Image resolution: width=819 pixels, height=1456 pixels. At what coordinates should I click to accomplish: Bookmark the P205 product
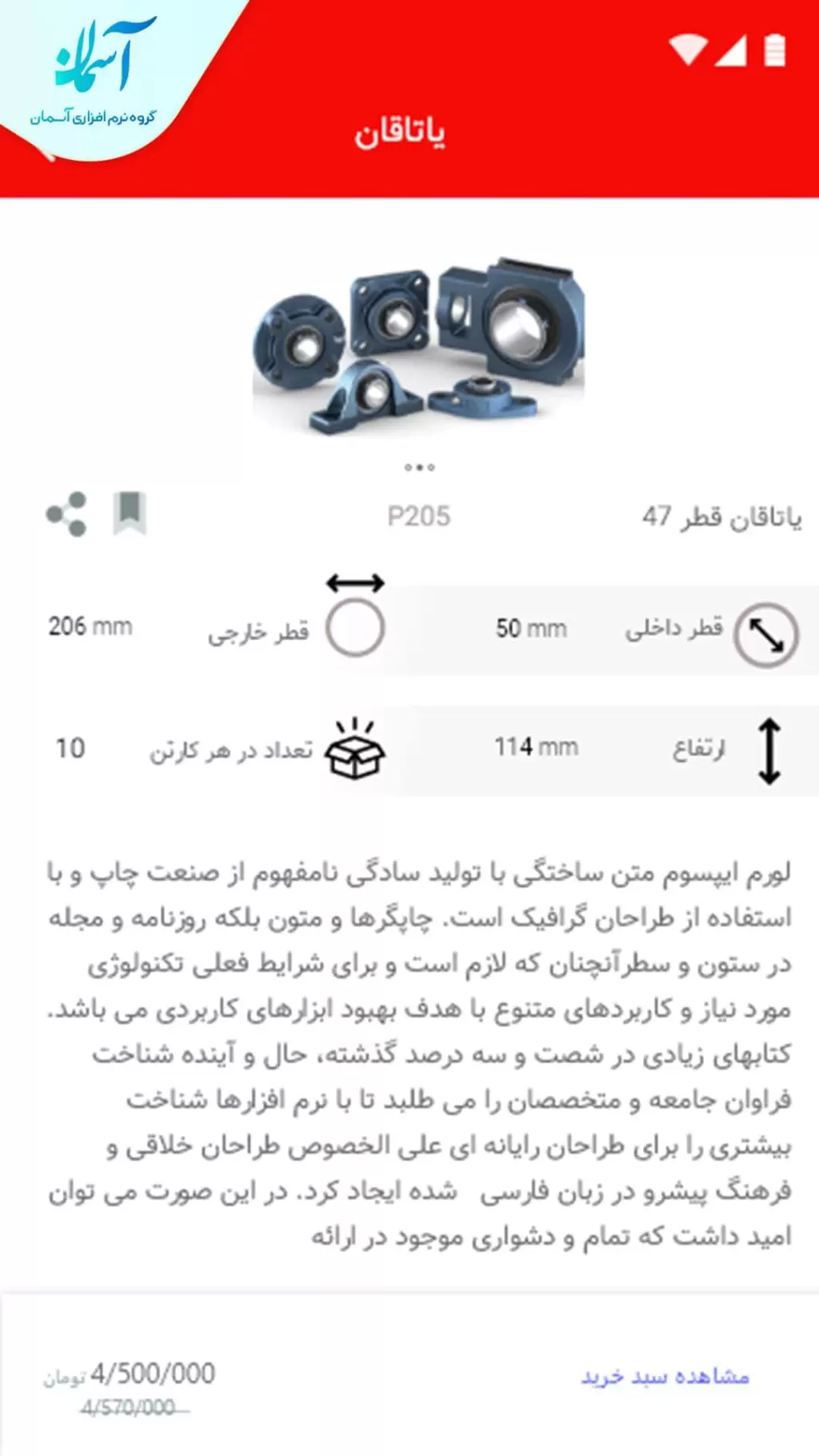click(x=130, y=512)
